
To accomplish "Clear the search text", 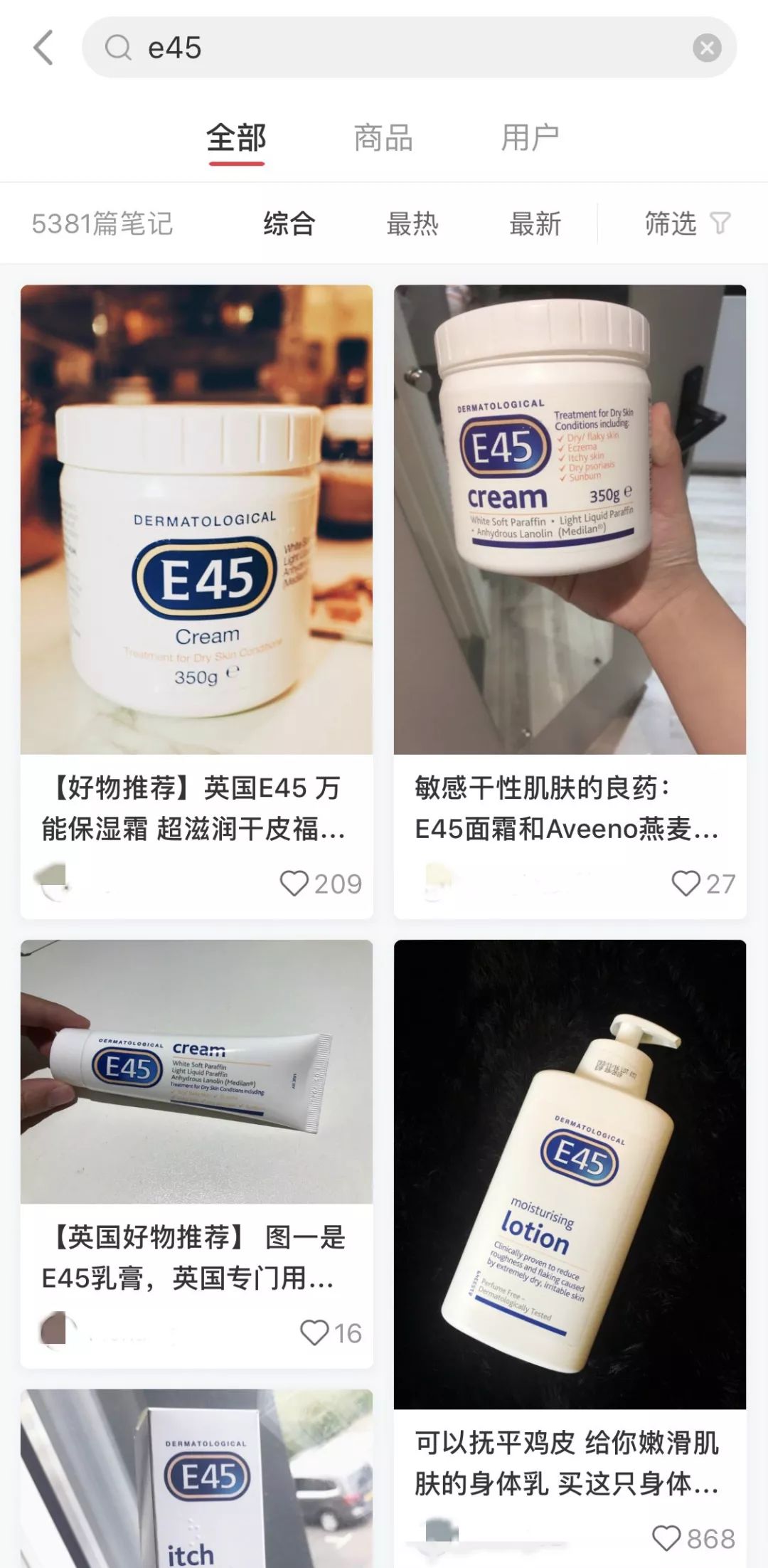I will pyautogui.click(x=706, y=48).
